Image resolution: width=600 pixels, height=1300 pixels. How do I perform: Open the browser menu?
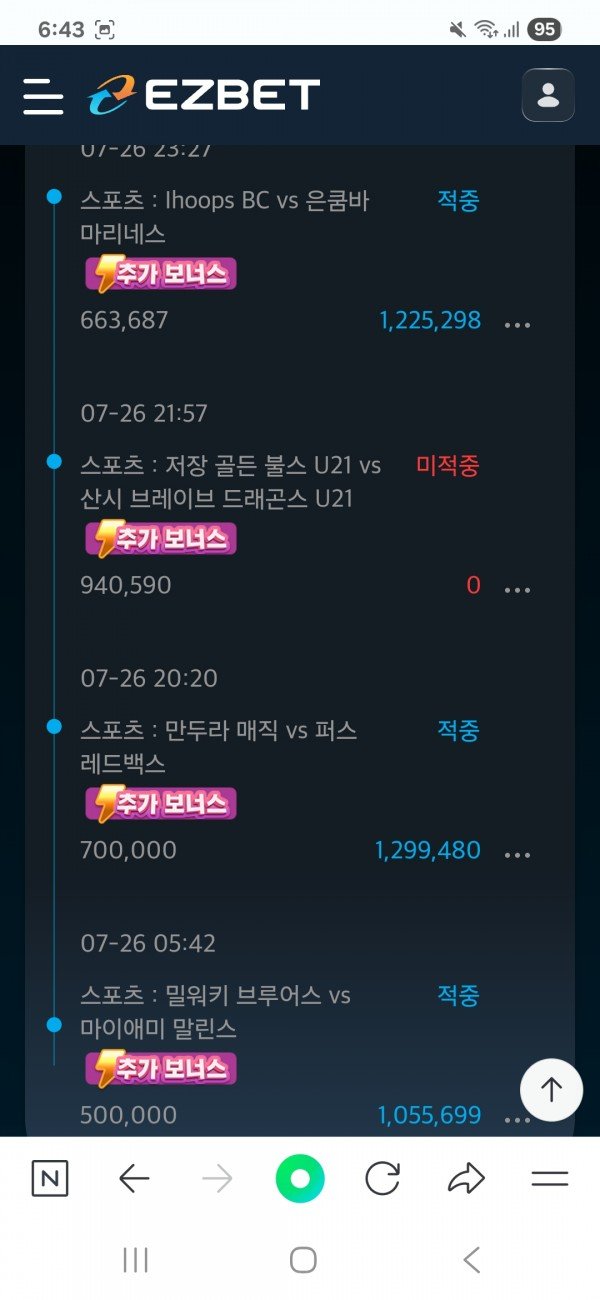point(550,1179)
